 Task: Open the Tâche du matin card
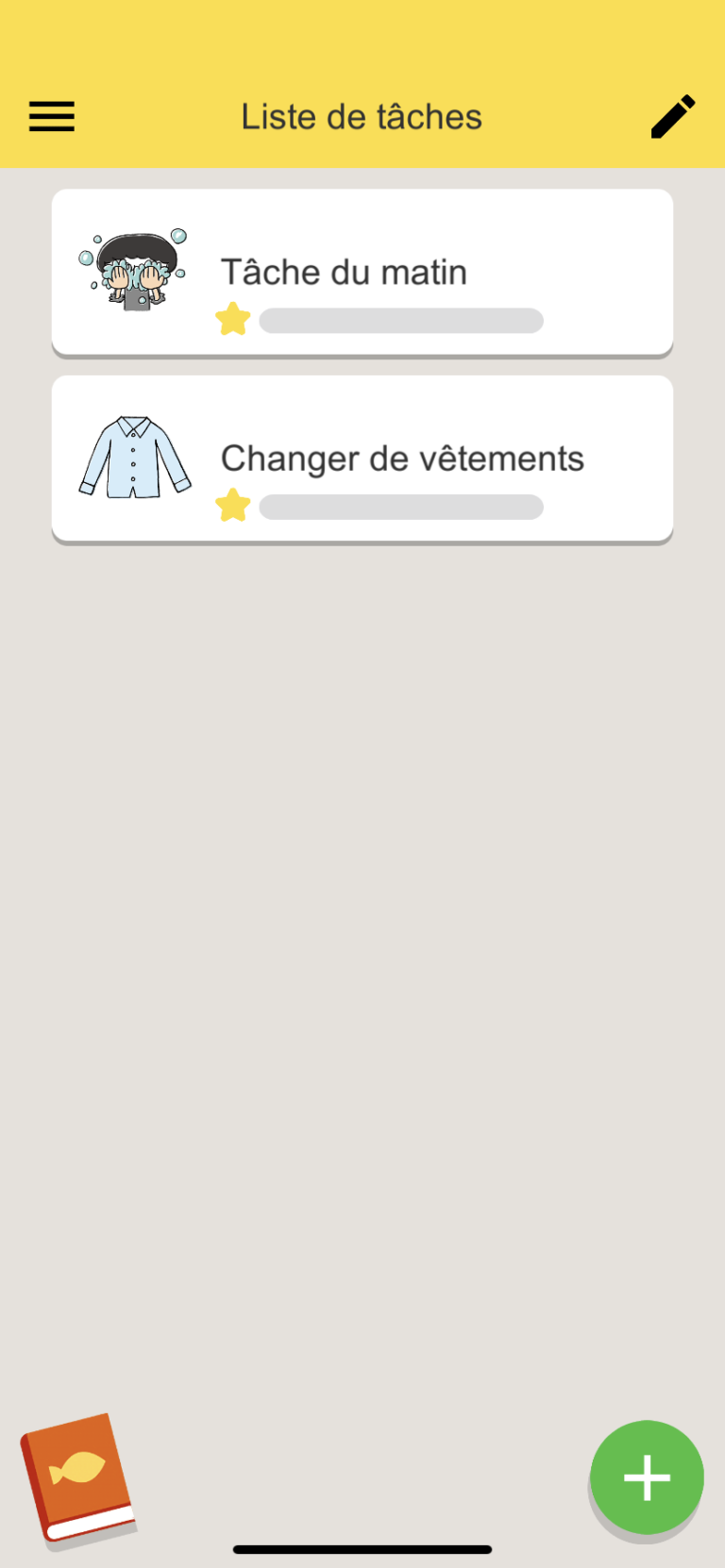point(362,273)
